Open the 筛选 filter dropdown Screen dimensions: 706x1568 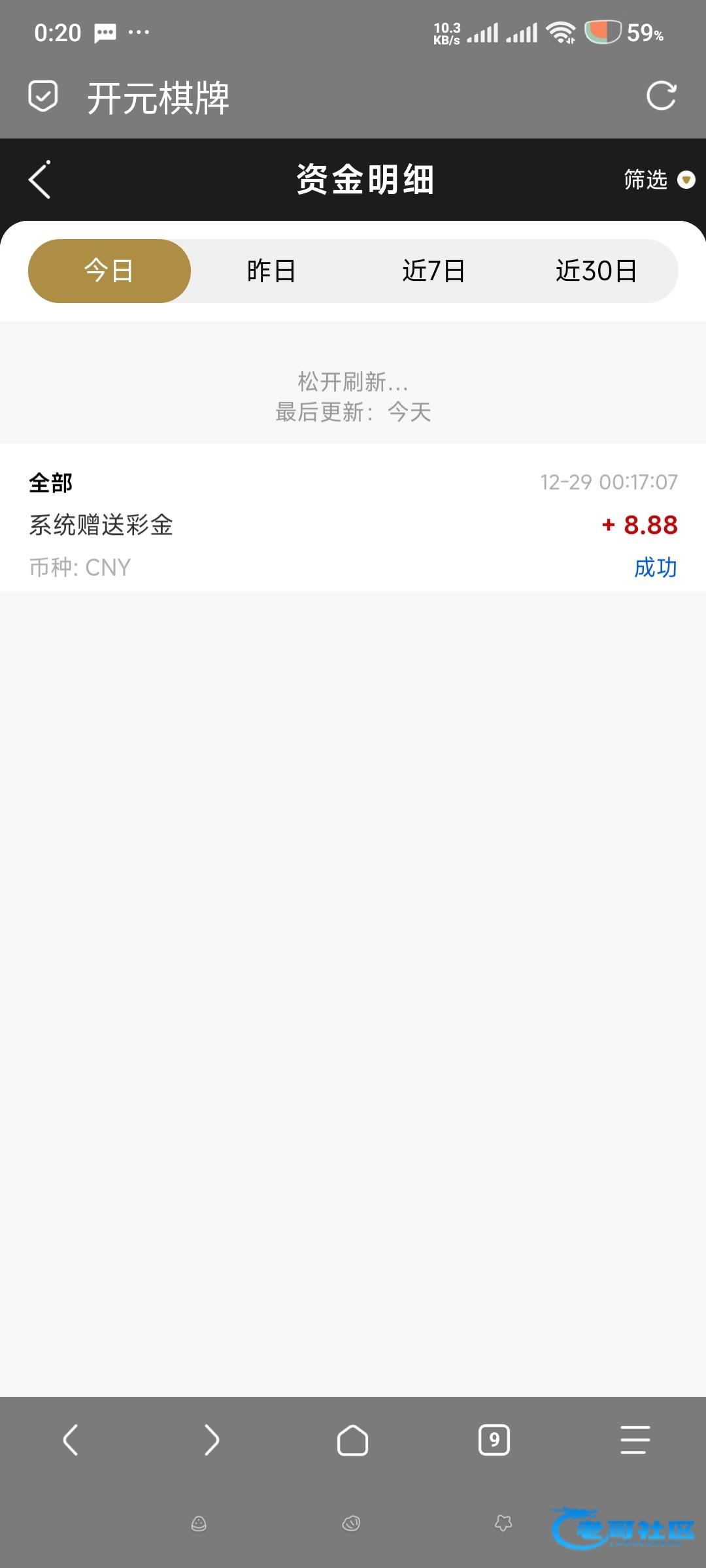[x=658, y=180]
